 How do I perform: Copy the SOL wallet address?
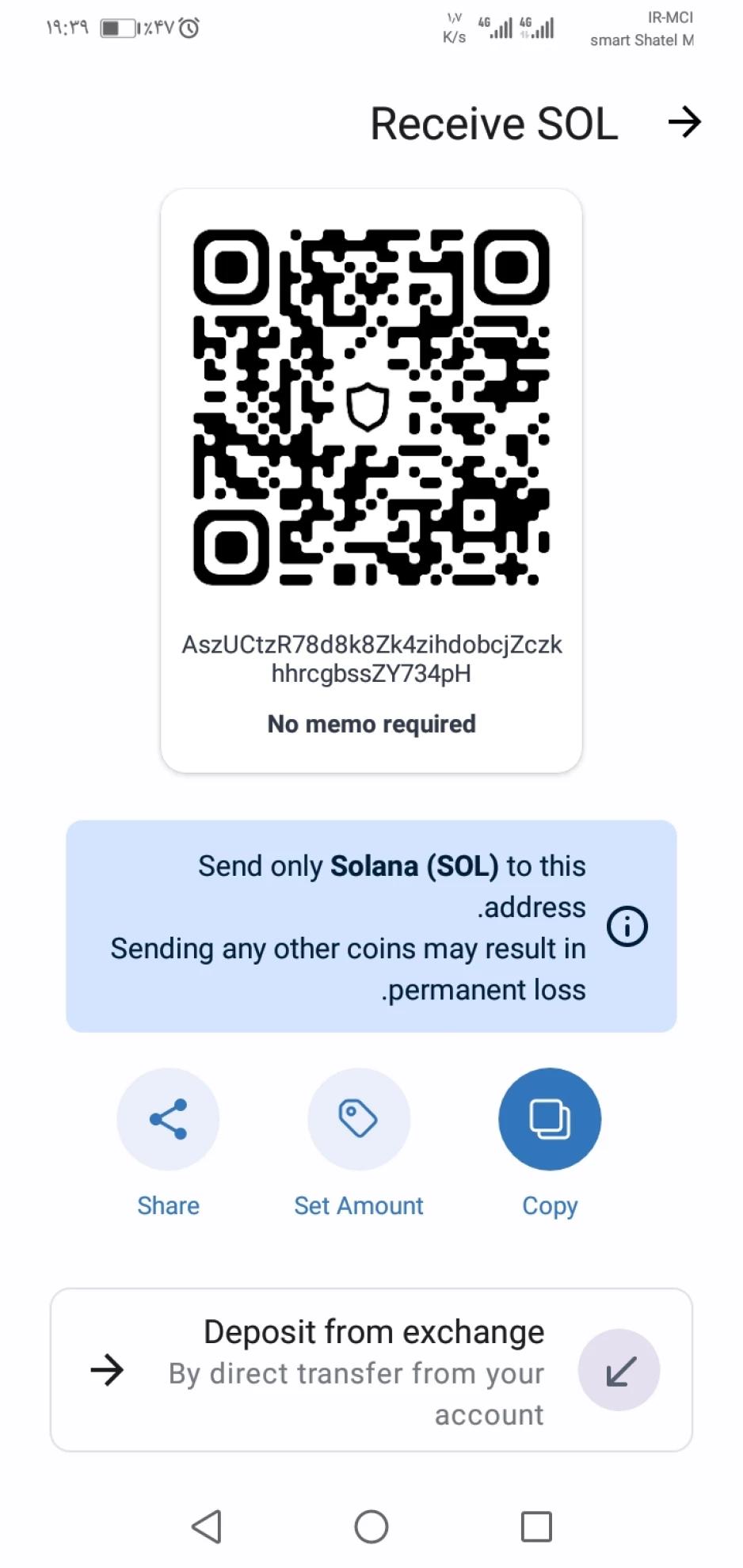point(549,1119)
